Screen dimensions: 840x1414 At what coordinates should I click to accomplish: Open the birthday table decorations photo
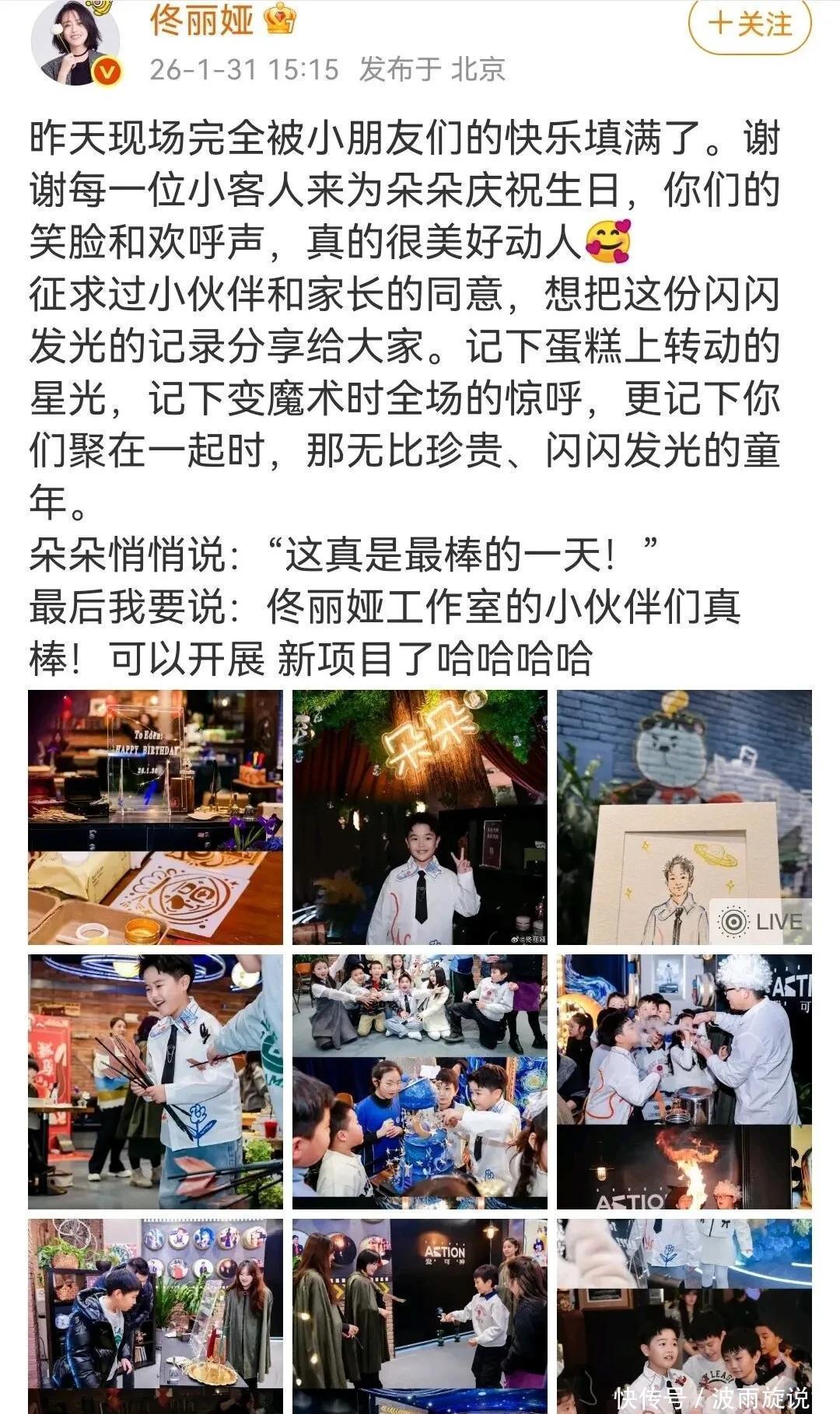point(156,817)
